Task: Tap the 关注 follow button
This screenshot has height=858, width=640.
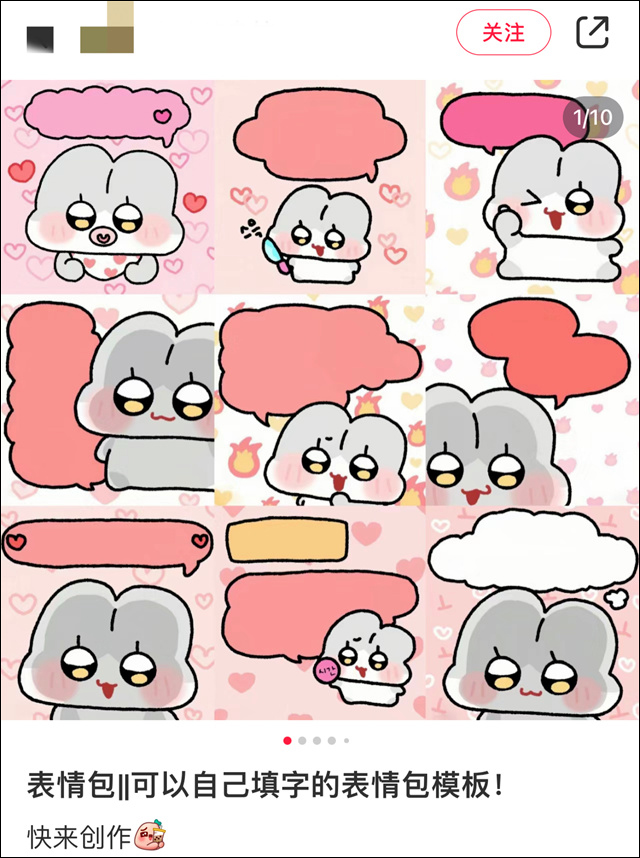Action: pyautogui.click(x=503, y=32)
